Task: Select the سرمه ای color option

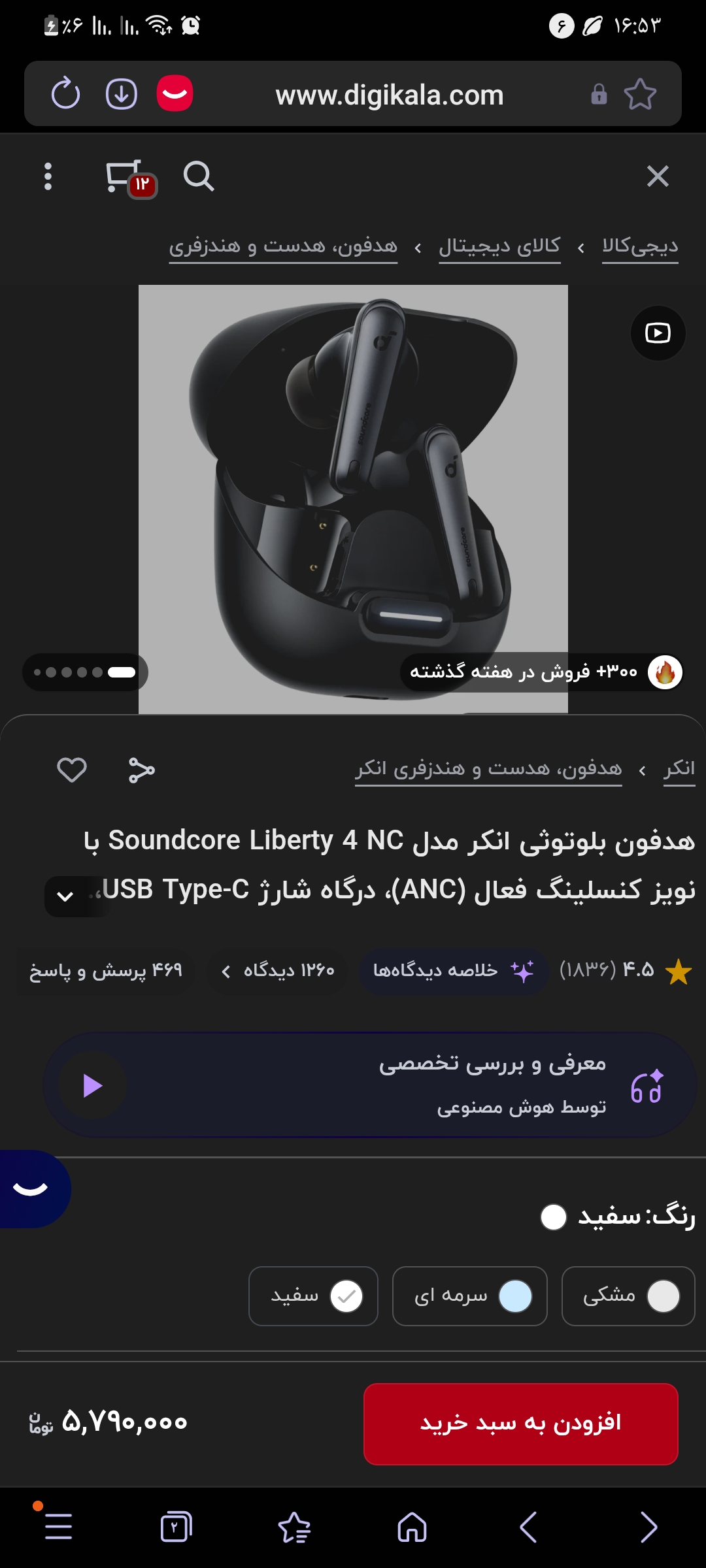Action: pos(469,1296)
